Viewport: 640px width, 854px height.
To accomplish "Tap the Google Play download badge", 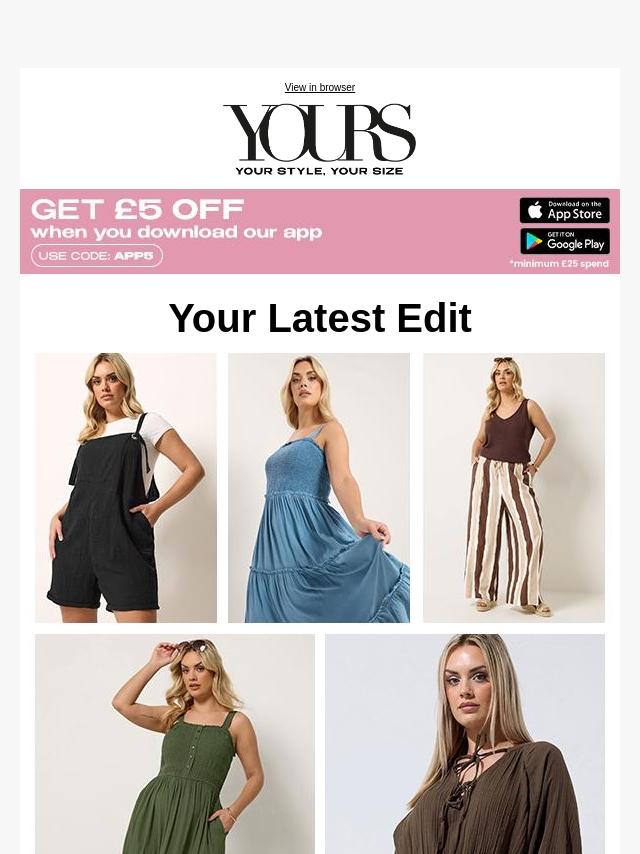I will coord(564,241).
